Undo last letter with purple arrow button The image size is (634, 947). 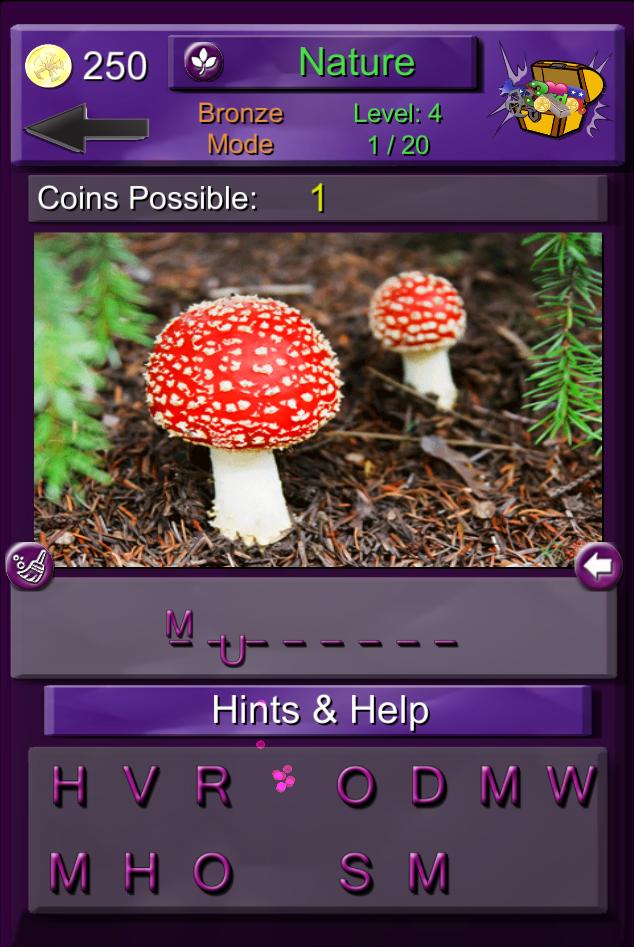point(598,567)
